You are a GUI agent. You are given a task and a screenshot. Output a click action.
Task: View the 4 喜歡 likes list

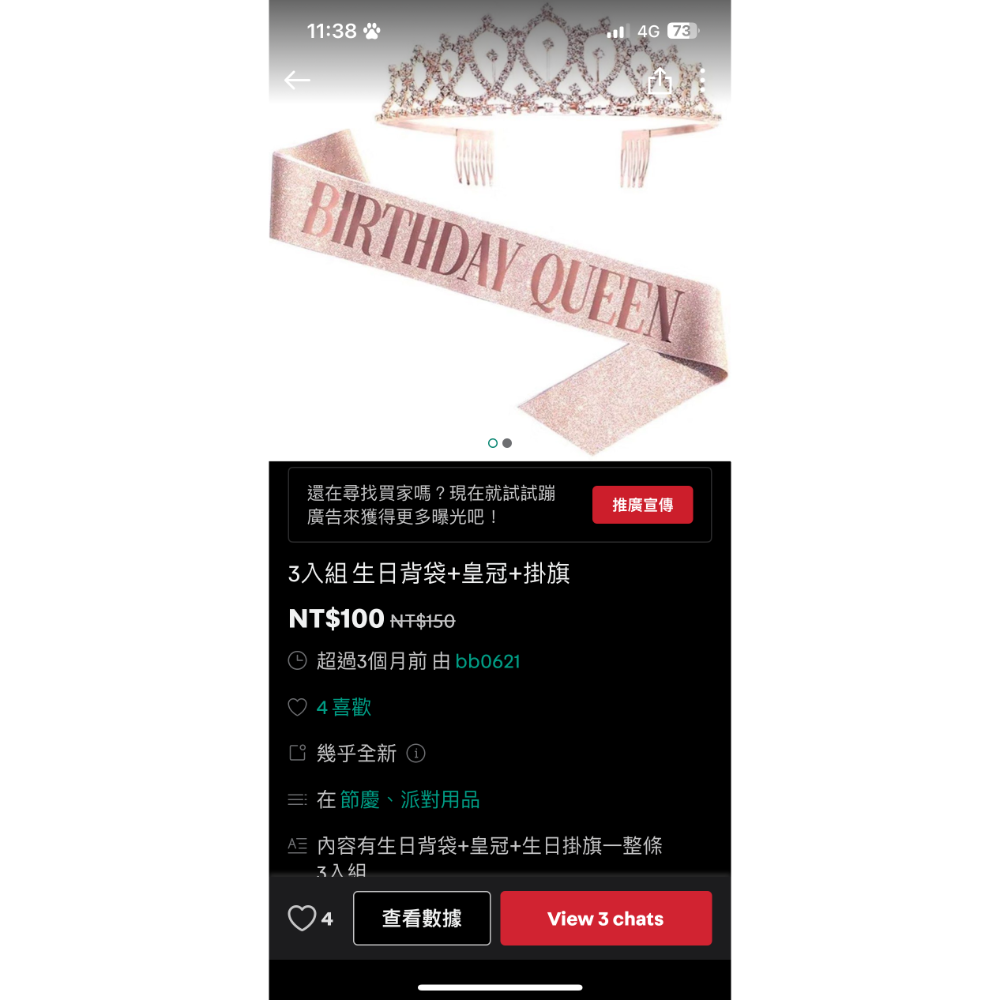pos(343,707)
